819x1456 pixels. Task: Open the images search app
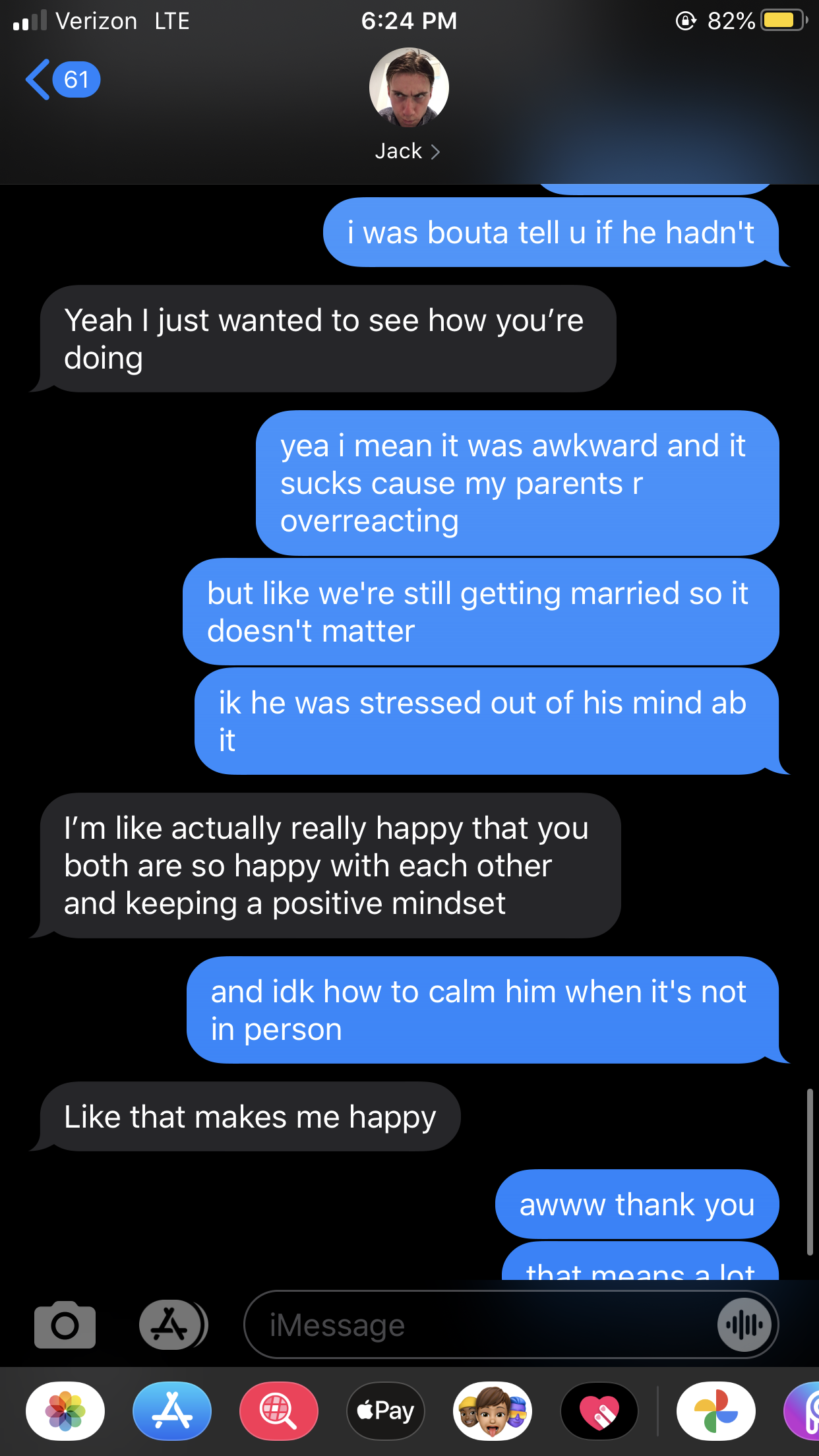[x=279, y=1411]
